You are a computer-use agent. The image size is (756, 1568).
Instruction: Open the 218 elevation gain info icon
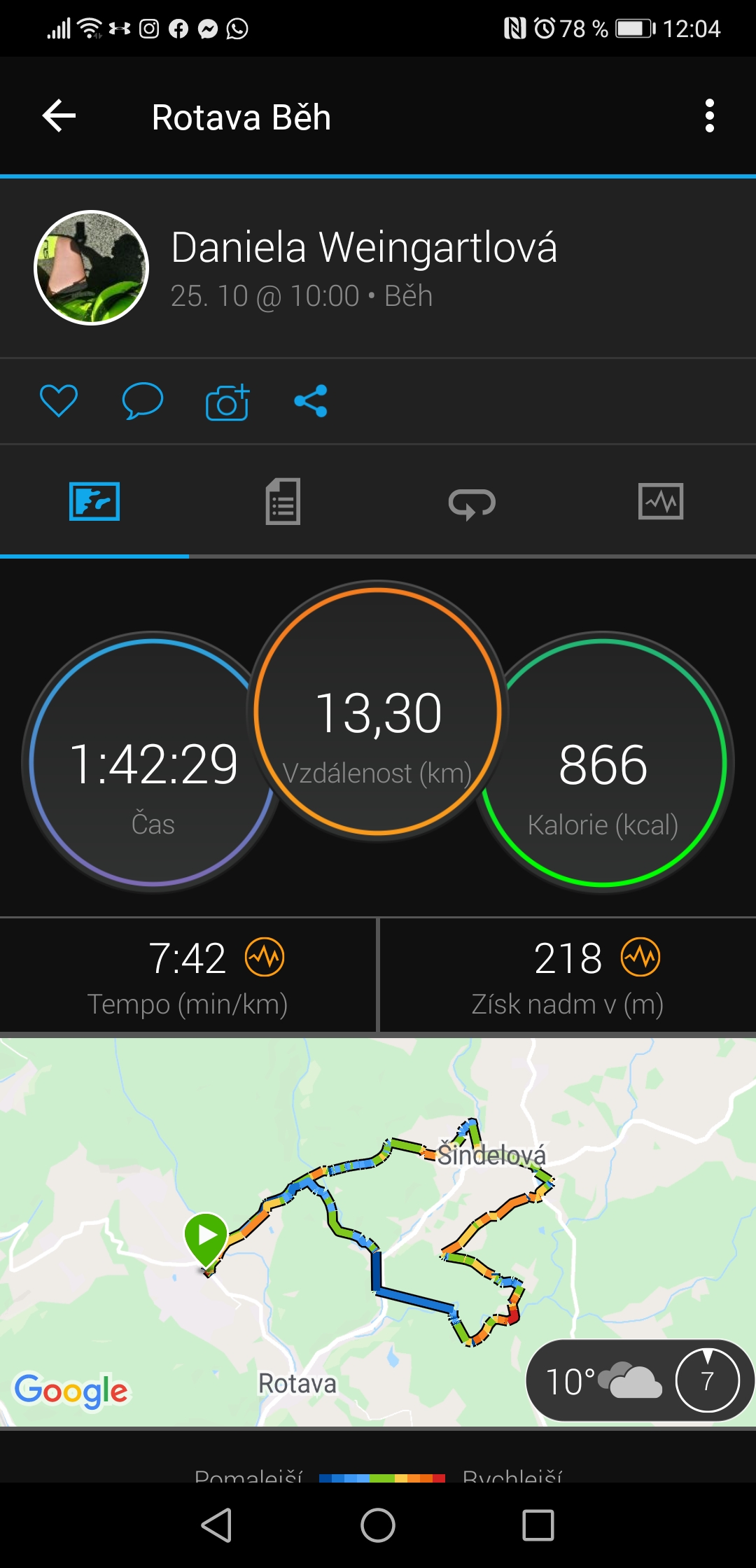pos(641,957)
